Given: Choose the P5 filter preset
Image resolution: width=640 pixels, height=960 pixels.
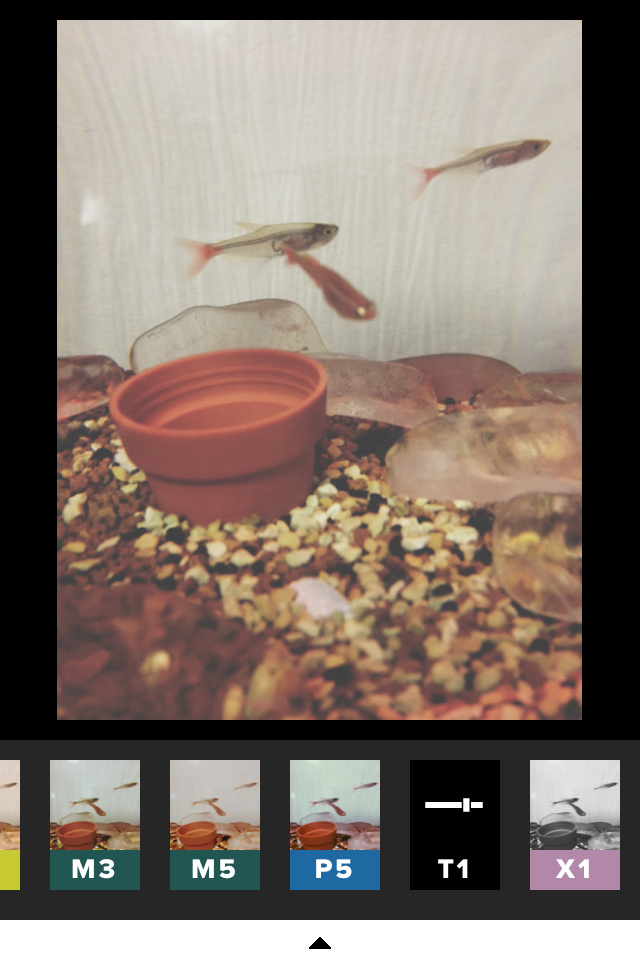Looking at the screenshot, I should [x=335, y=824].
